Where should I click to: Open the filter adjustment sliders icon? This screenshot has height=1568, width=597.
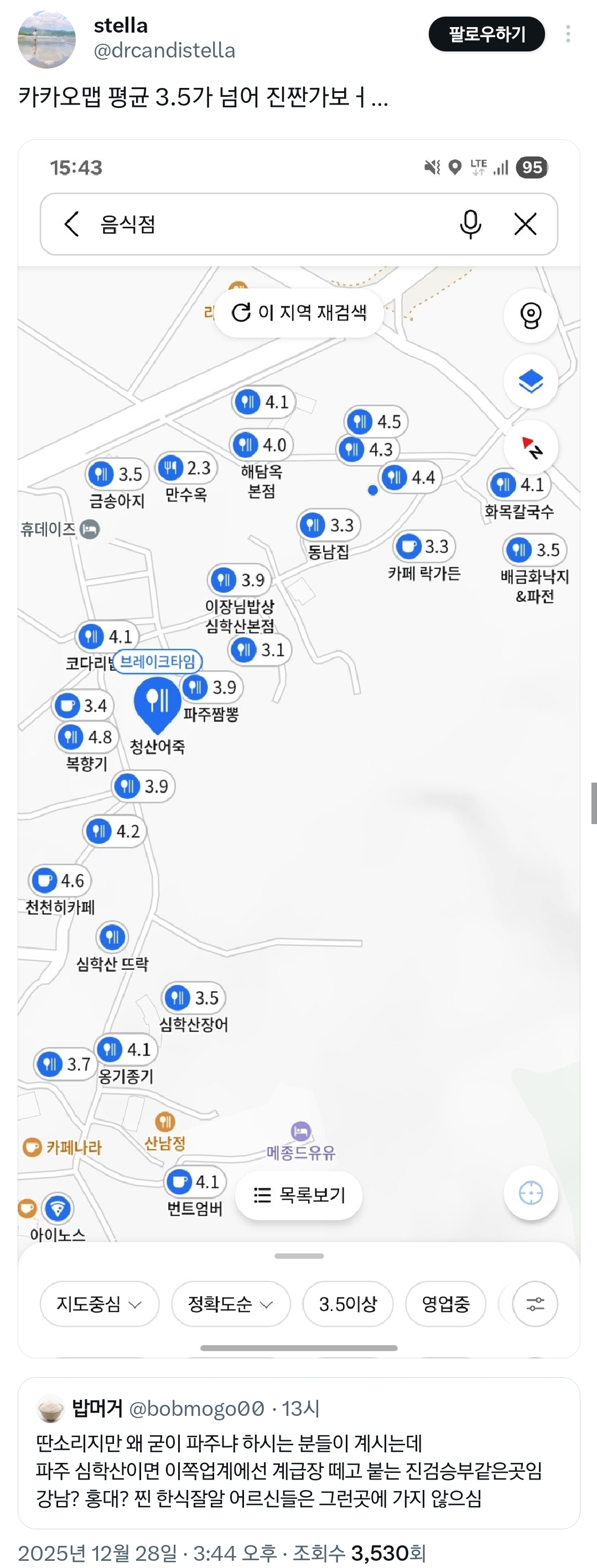[534, 1304]
